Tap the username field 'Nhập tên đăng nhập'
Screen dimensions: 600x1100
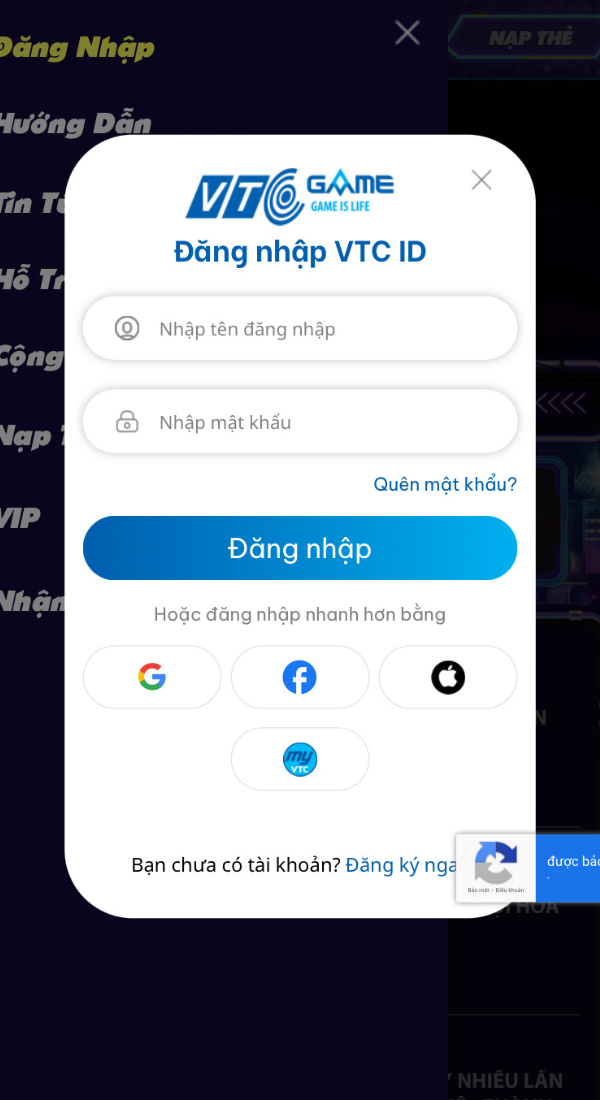(x=300, y=328)
